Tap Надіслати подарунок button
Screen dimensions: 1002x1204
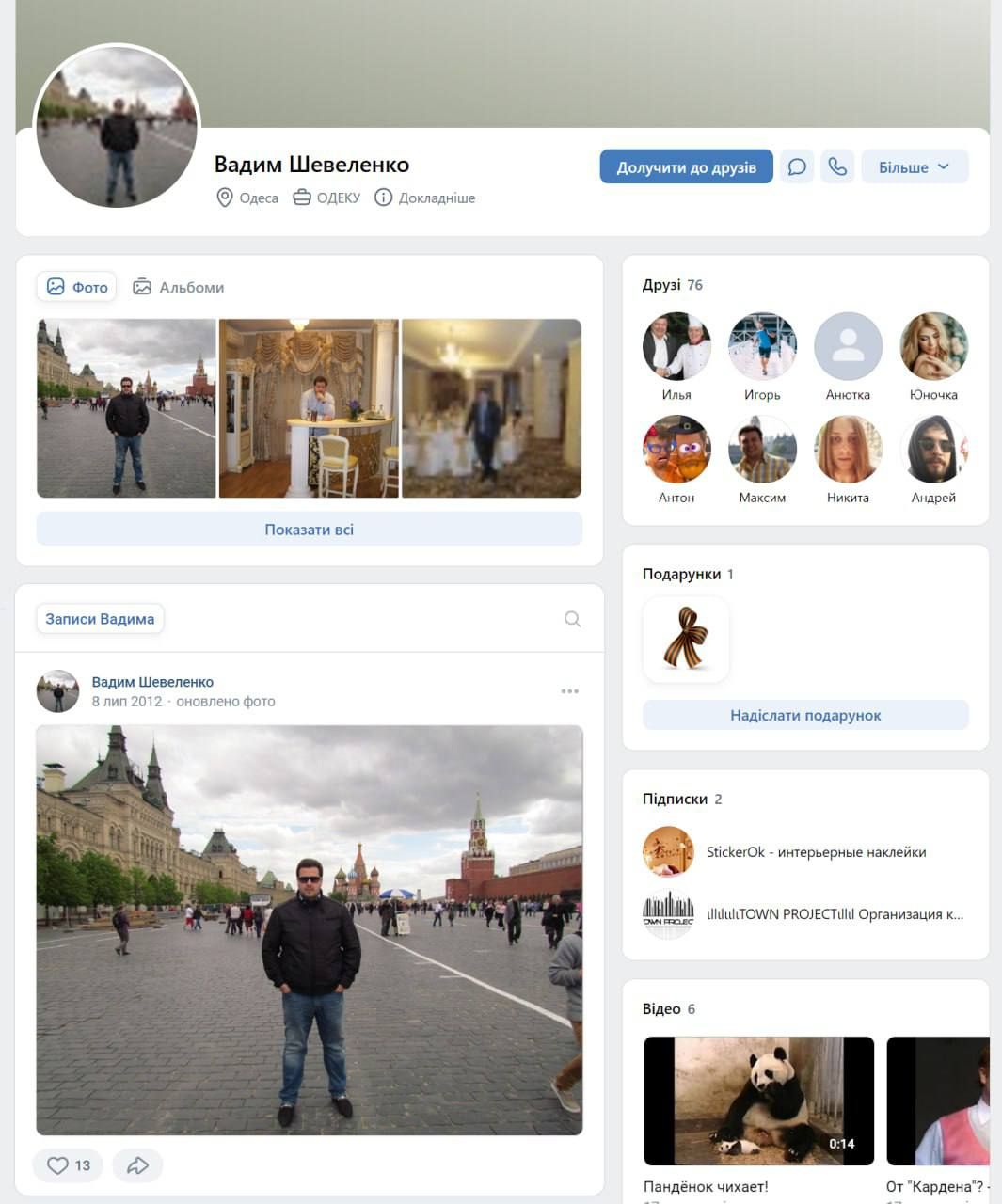(x=805, y=716)
